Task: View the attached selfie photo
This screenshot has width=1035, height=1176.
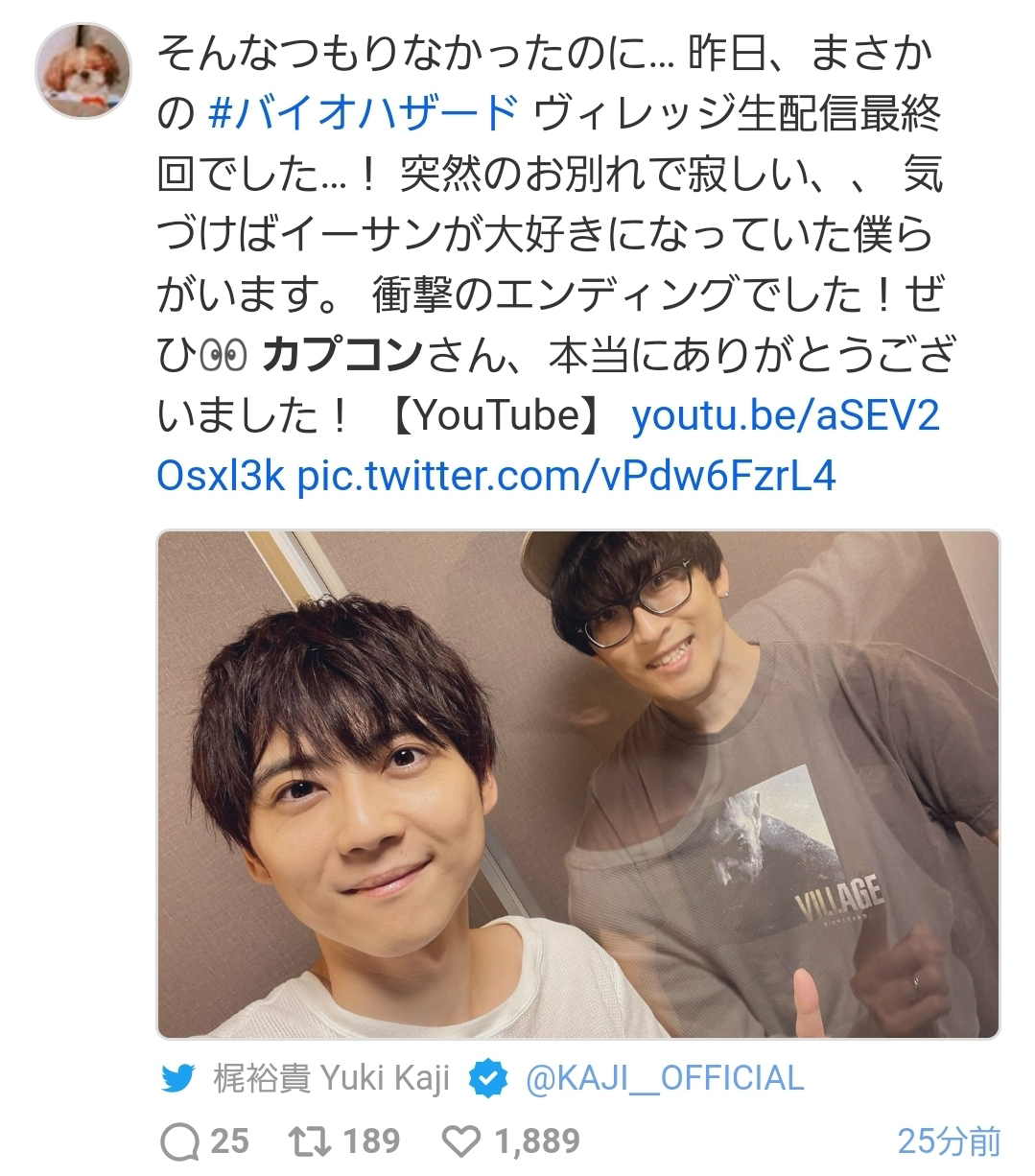Action: pos(578,784)
